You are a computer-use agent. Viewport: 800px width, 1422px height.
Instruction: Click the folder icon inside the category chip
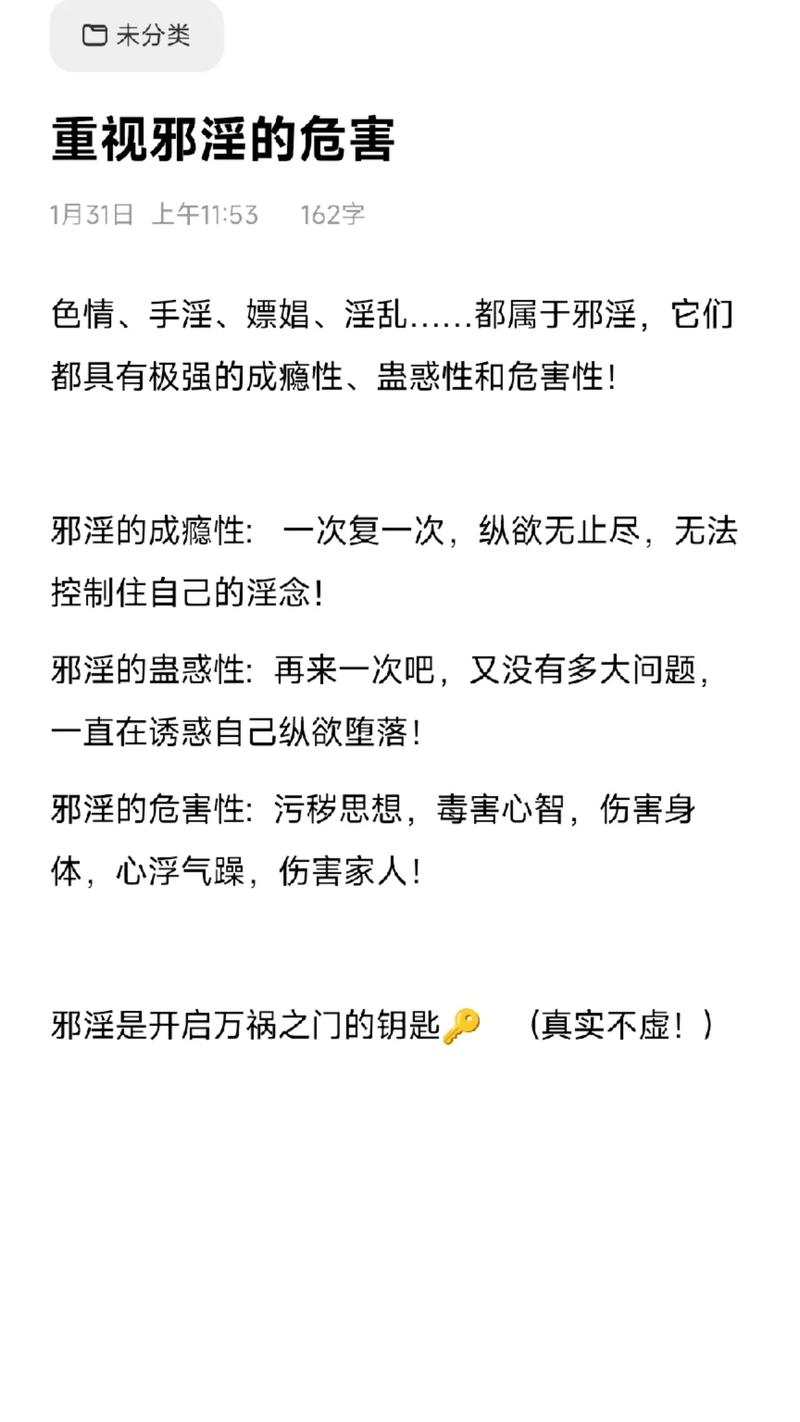pos(95,35)
